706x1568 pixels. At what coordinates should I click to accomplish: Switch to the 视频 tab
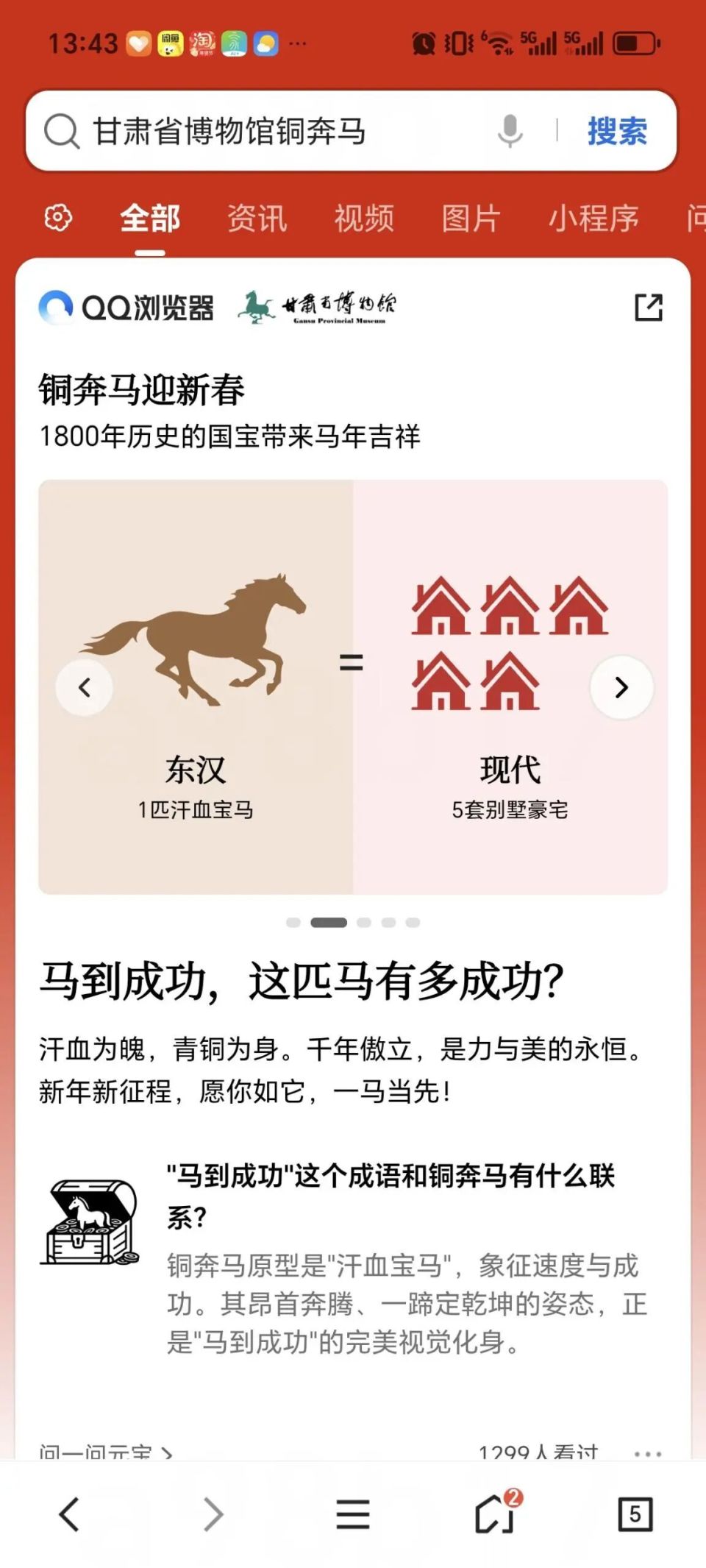[x=364, y=219]
